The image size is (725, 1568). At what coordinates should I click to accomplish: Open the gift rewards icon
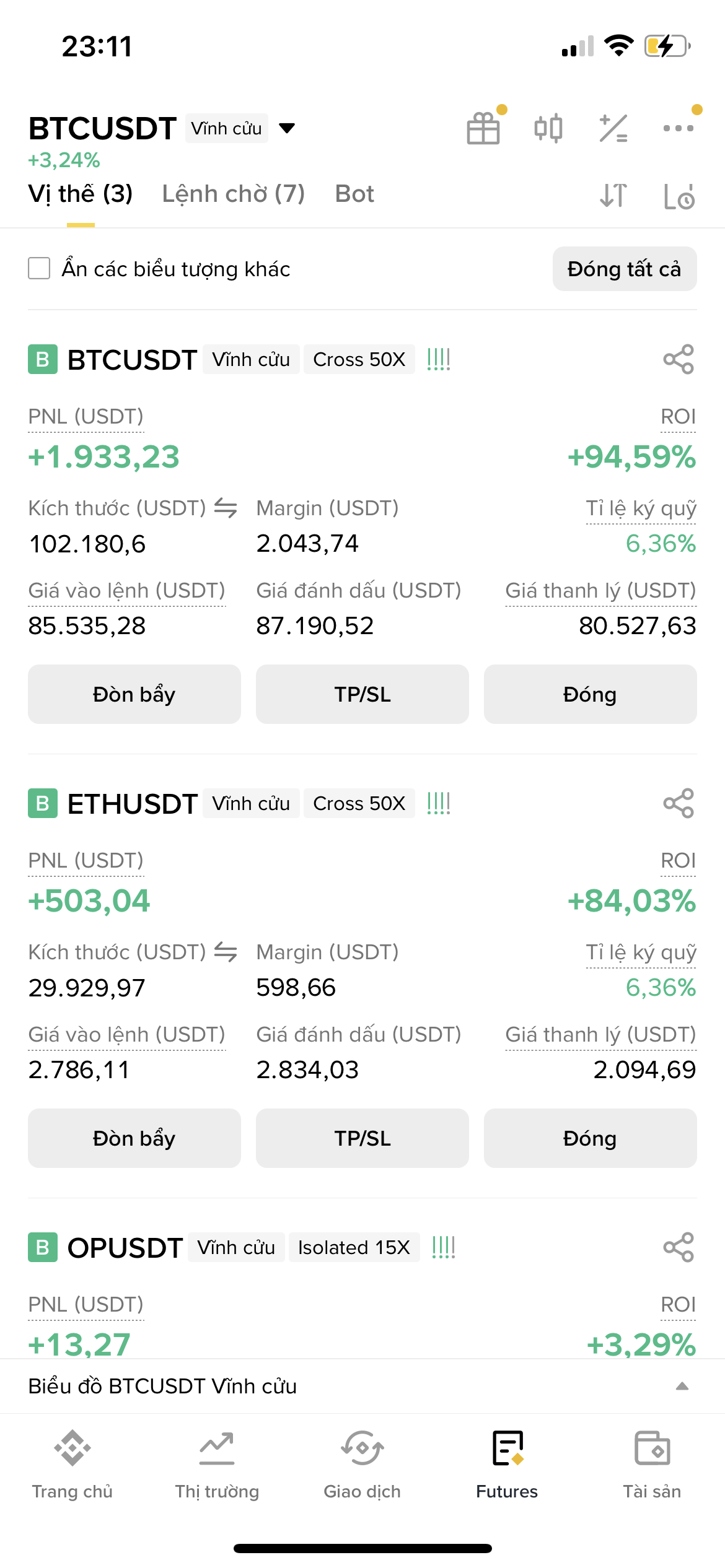(x=483, y=128)
